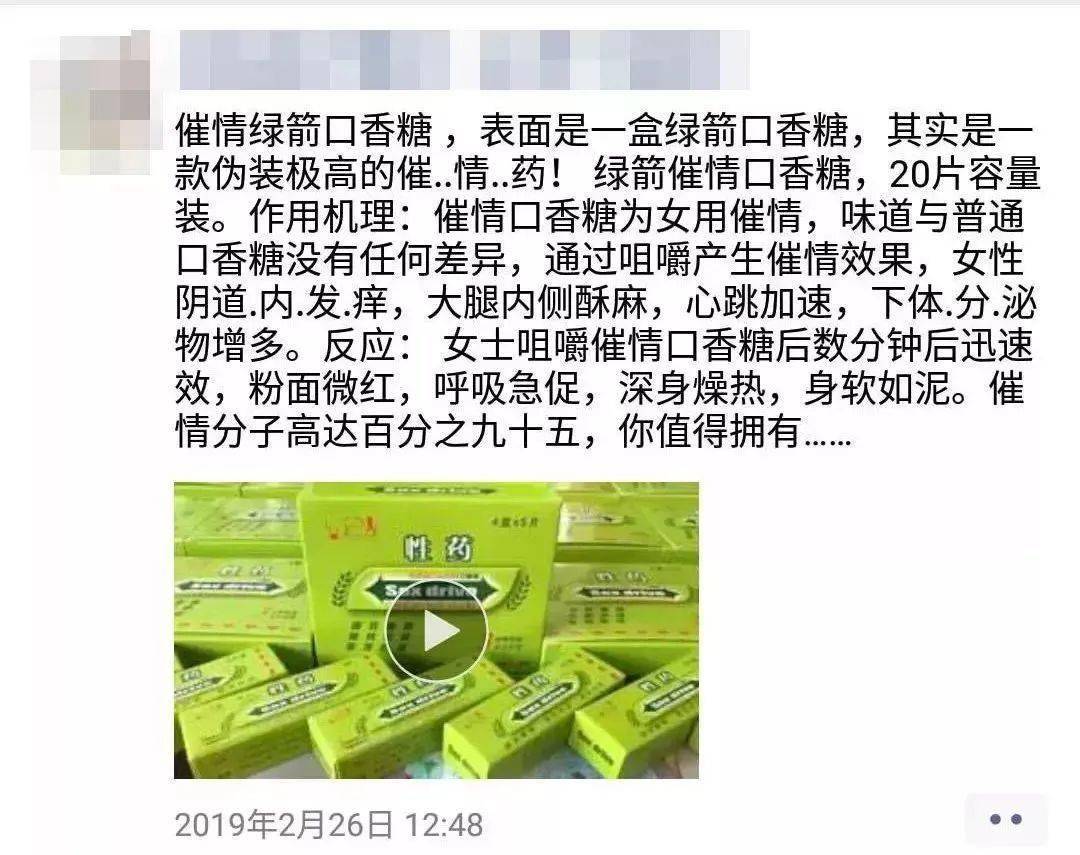Play the video attached to the post
This screenshot has height=855, width=1080.
coord(436,631)
